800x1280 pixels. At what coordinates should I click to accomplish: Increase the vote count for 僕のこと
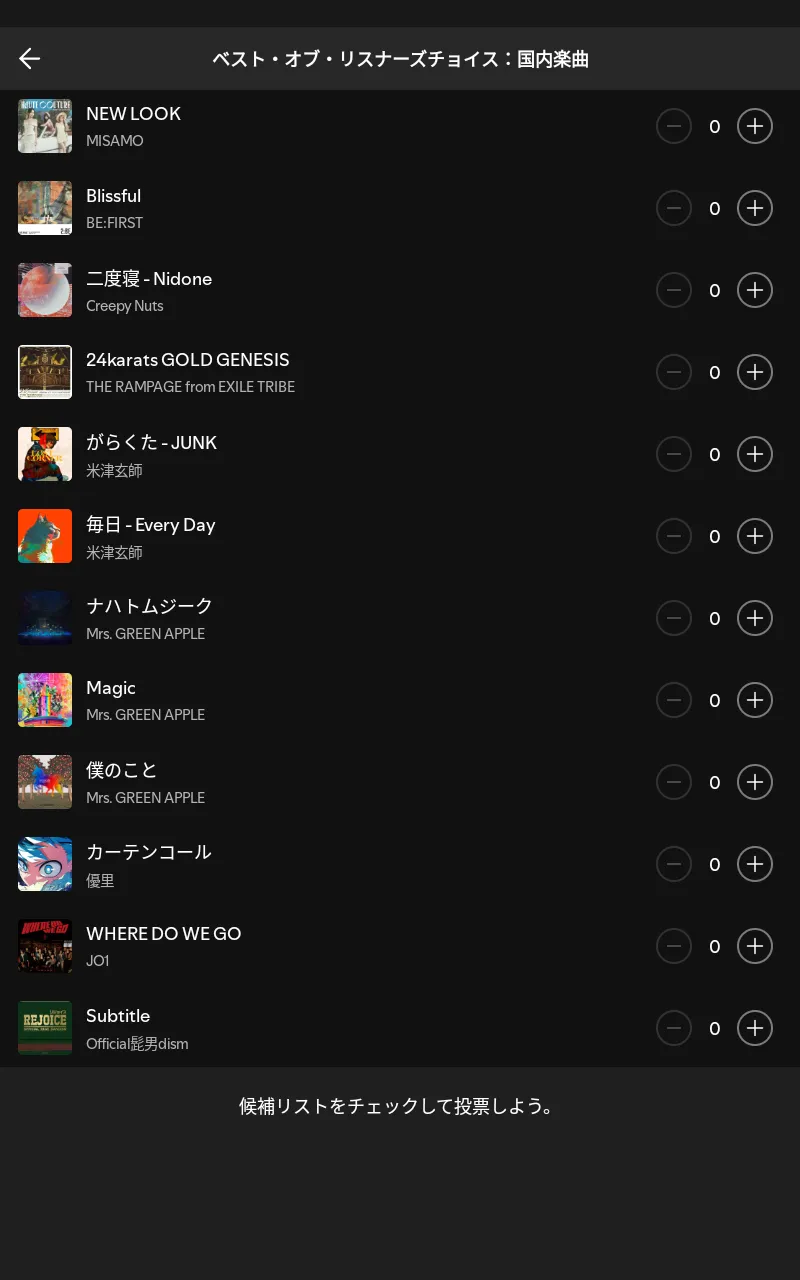coord(755,782)
